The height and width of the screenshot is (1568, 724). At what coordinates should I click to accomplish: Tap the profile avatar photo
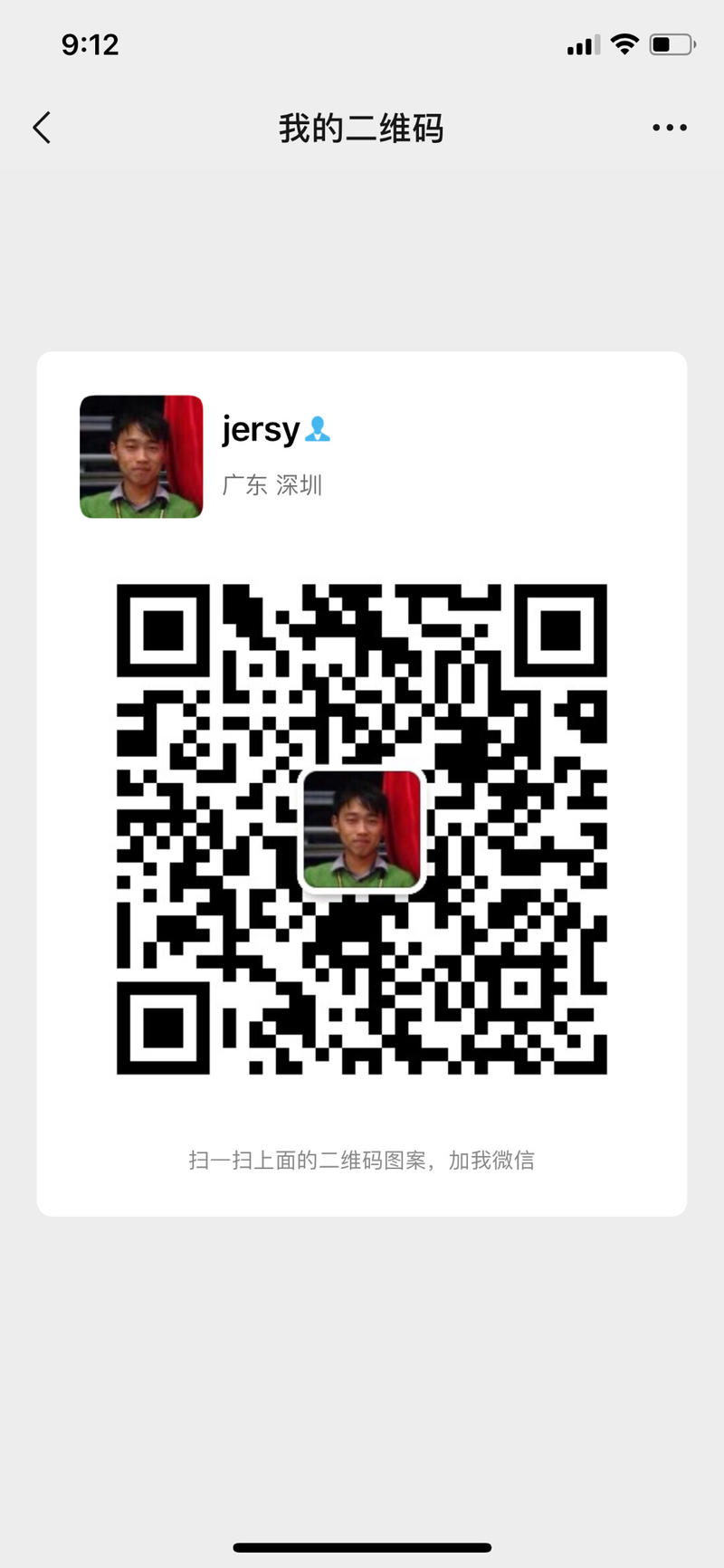(140, 457)
